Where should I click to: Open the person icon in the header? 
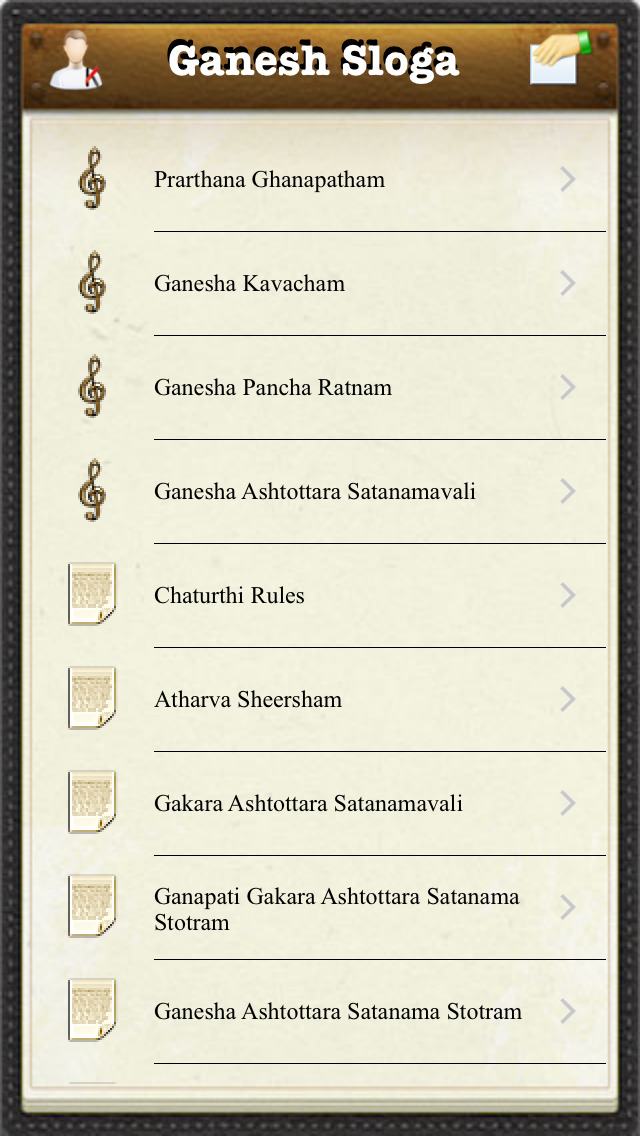click(76, 62)
